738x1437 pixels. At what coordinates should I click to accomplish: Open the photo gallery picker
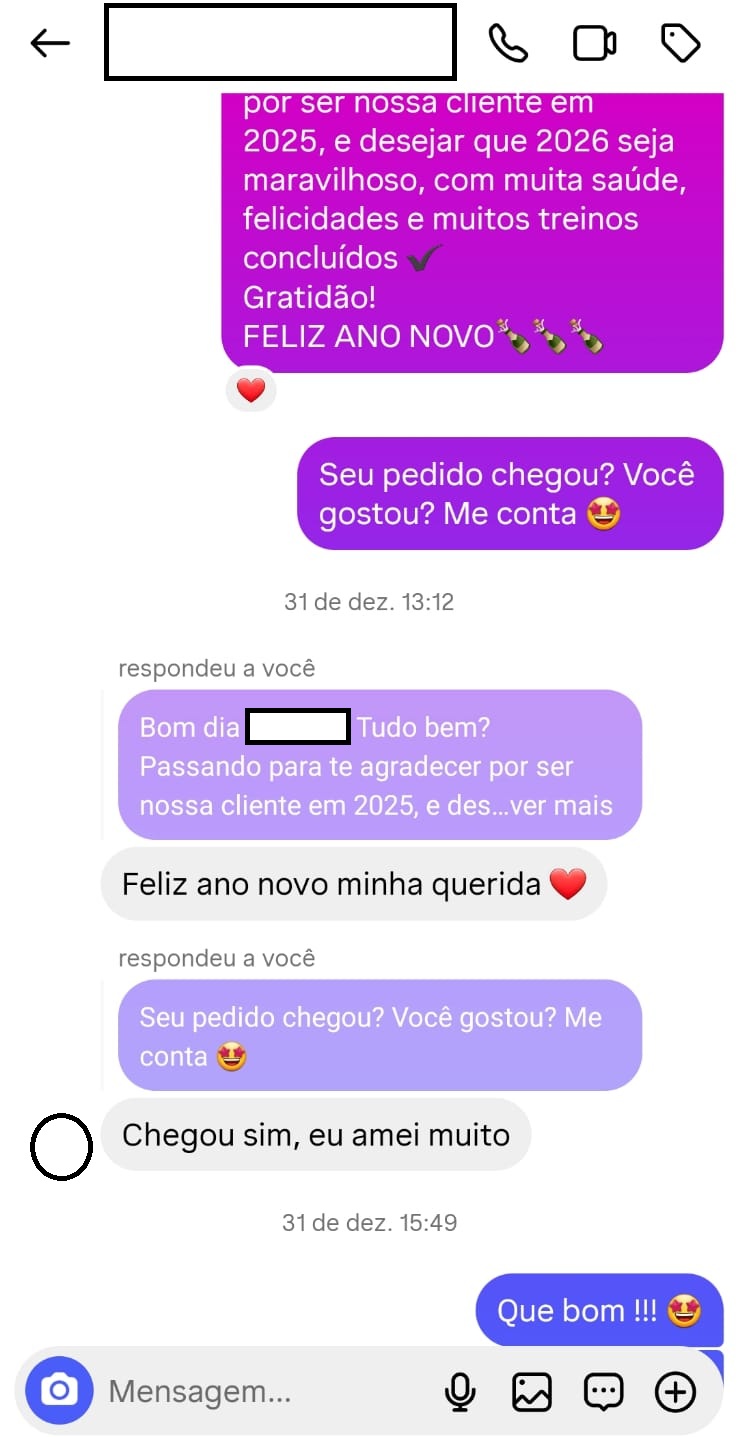pyautogui.click(x=532, y=1391)
